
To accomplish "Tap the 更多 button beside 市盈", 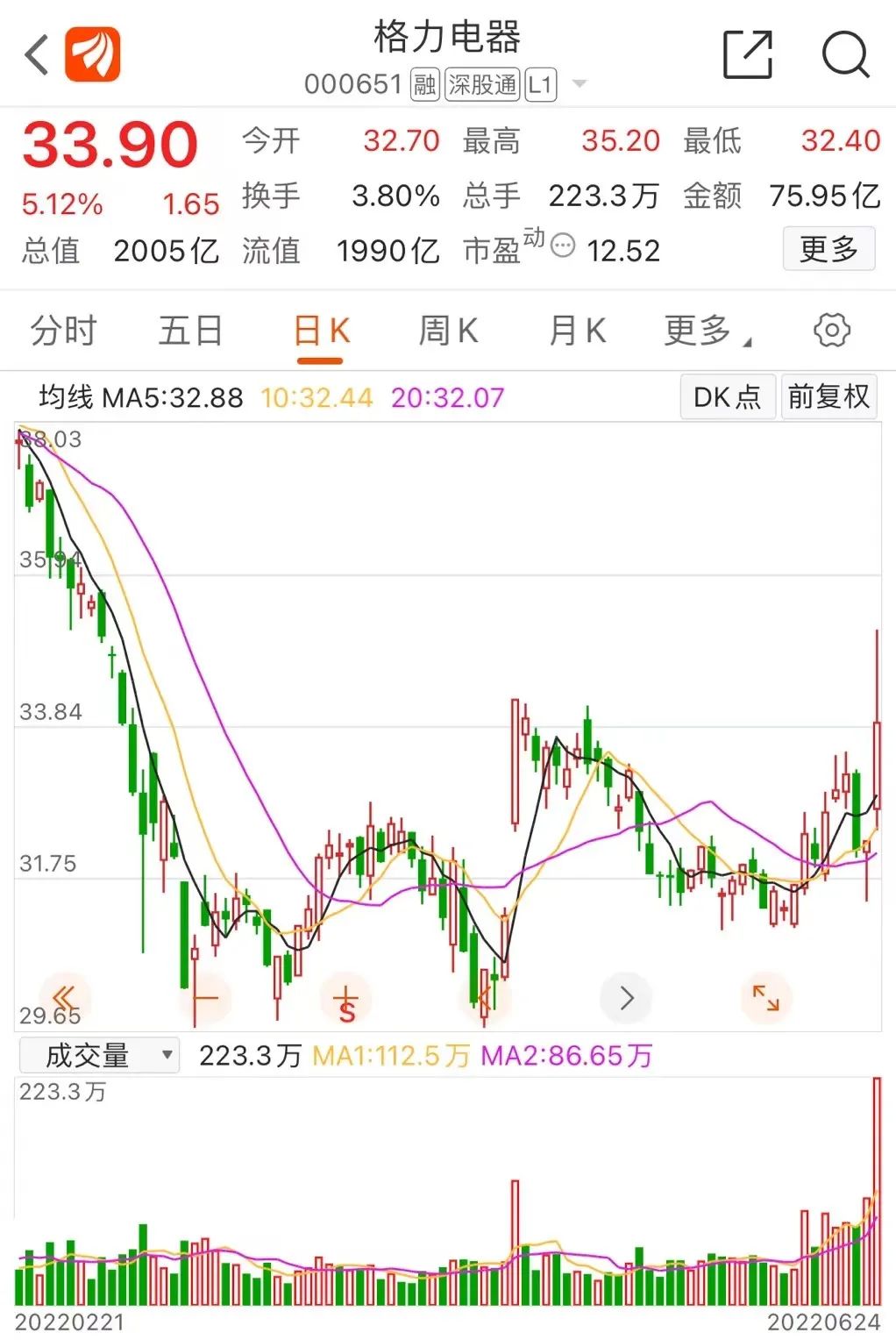I will [828, 249].
